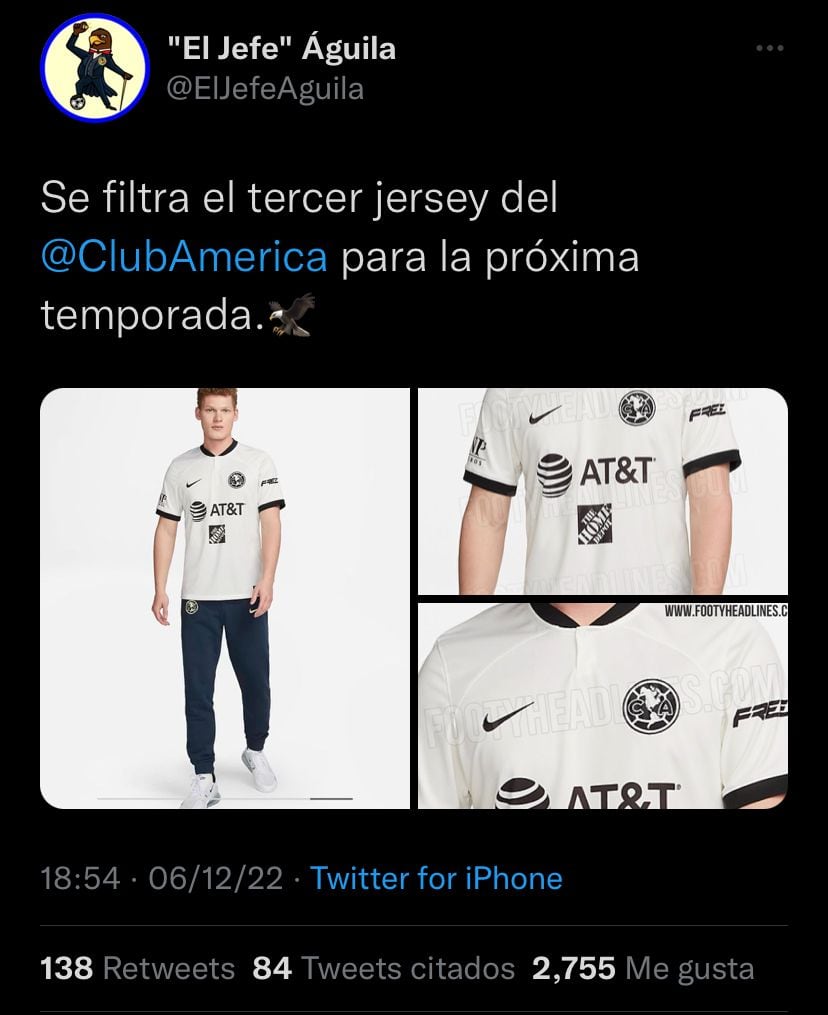View the 138 Retweets list
Image resolution: width=828 pixels, height=1015 pixels.
(137, 968)
